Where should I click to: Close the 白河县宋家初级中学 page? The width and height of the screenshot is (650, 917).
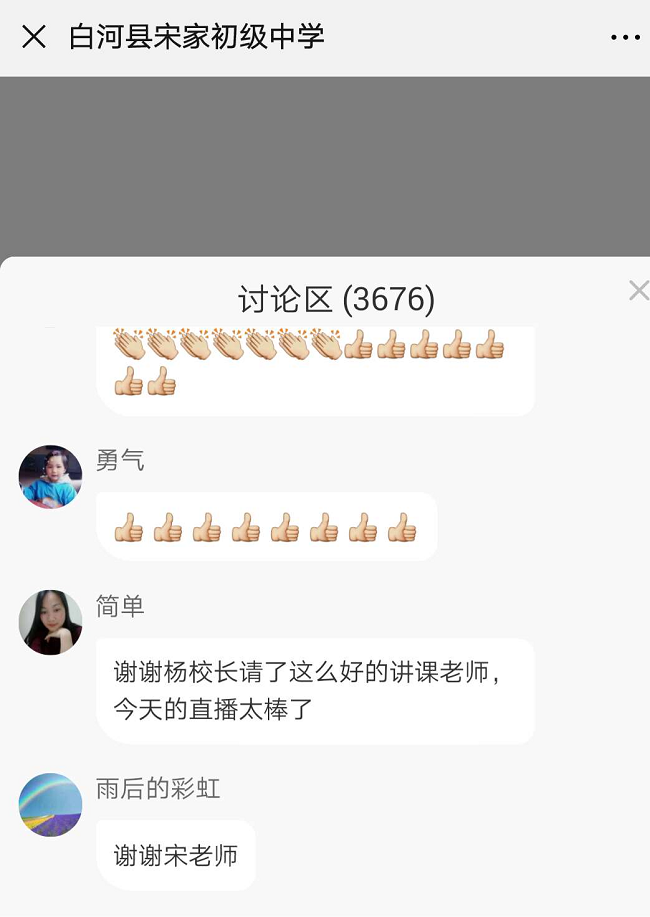coord(34,38)
